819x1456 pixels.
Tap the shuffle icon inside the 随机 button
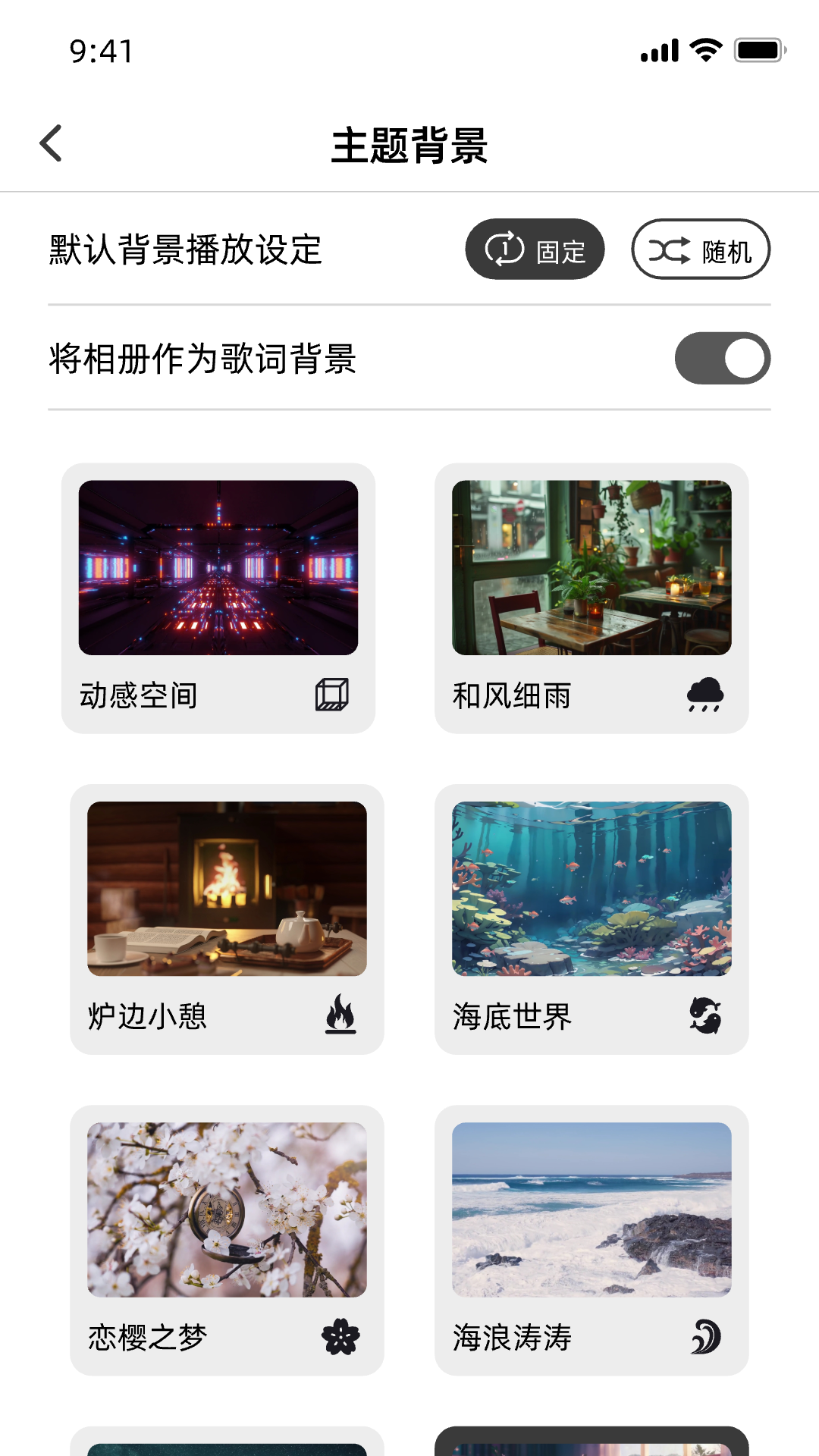coord(667,249)
